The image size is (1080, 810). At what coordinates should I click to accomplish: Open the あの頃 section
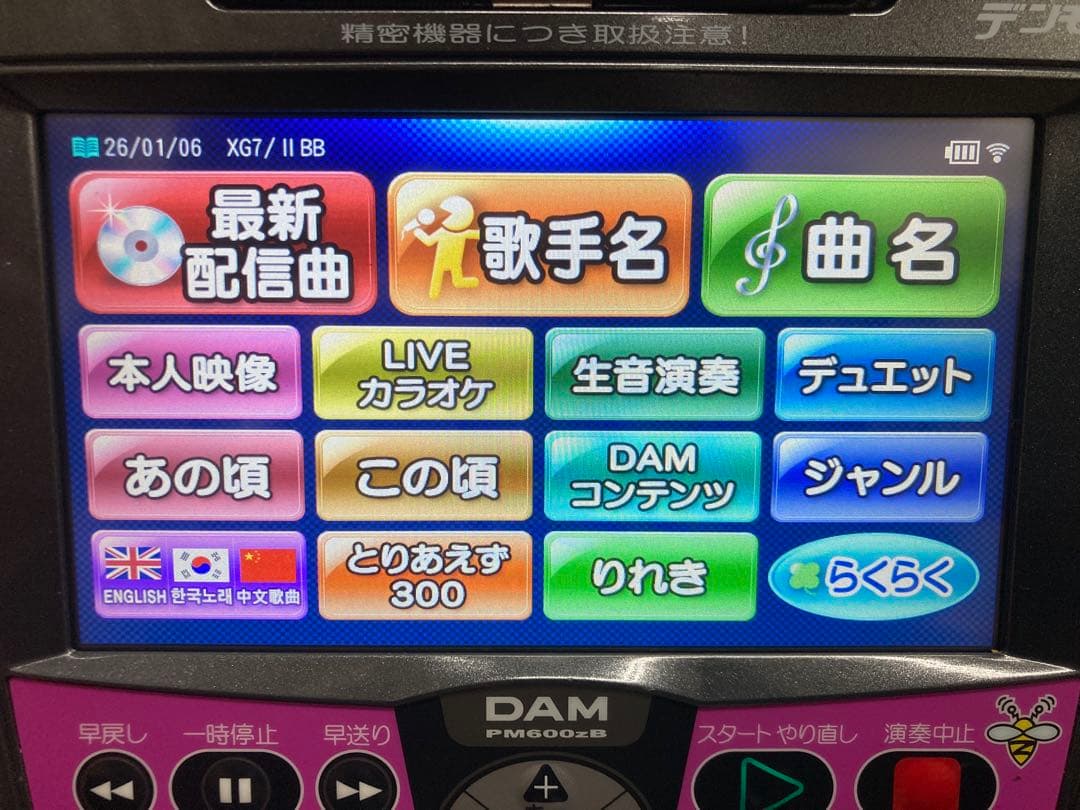click(196, 476)
